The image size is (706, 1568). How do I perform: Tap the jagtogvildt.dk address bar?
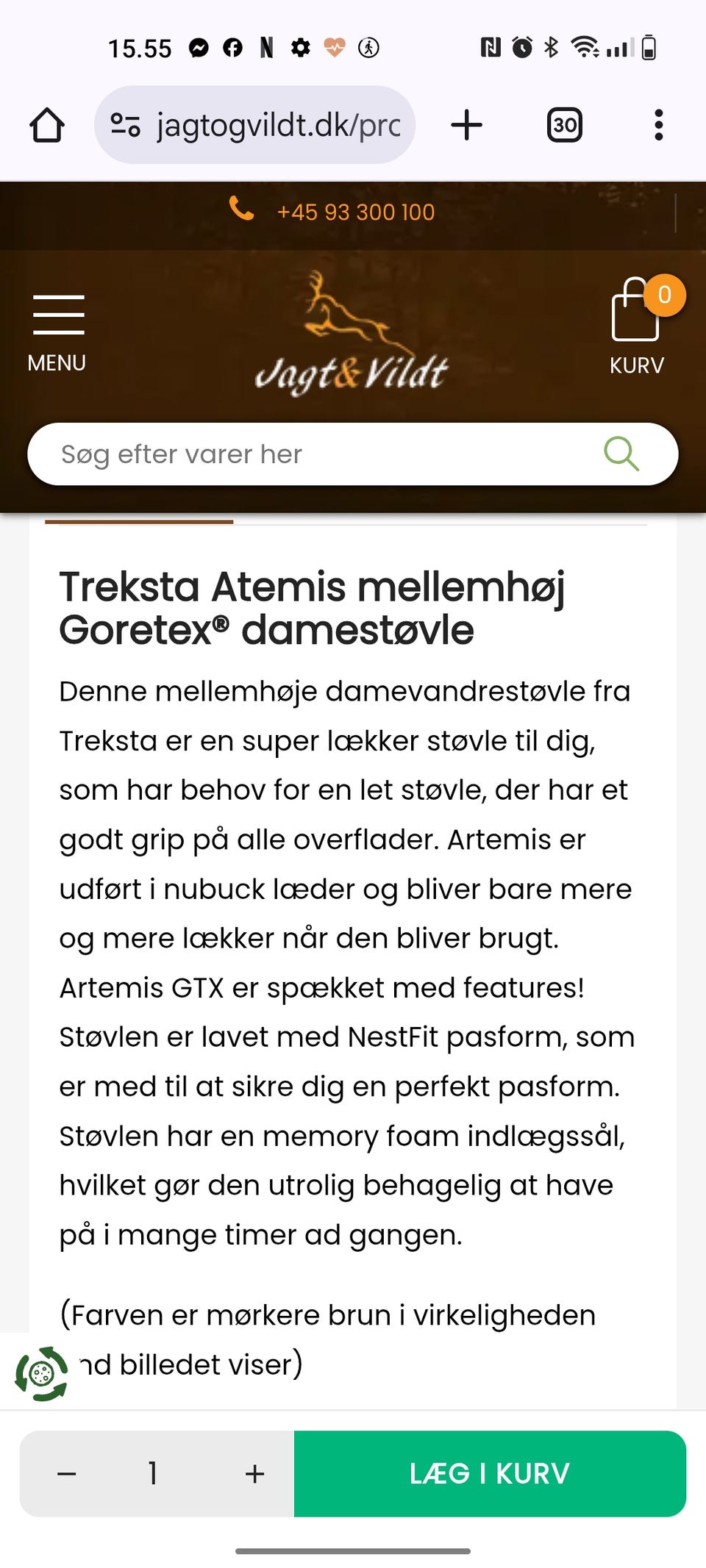point(254,125)
